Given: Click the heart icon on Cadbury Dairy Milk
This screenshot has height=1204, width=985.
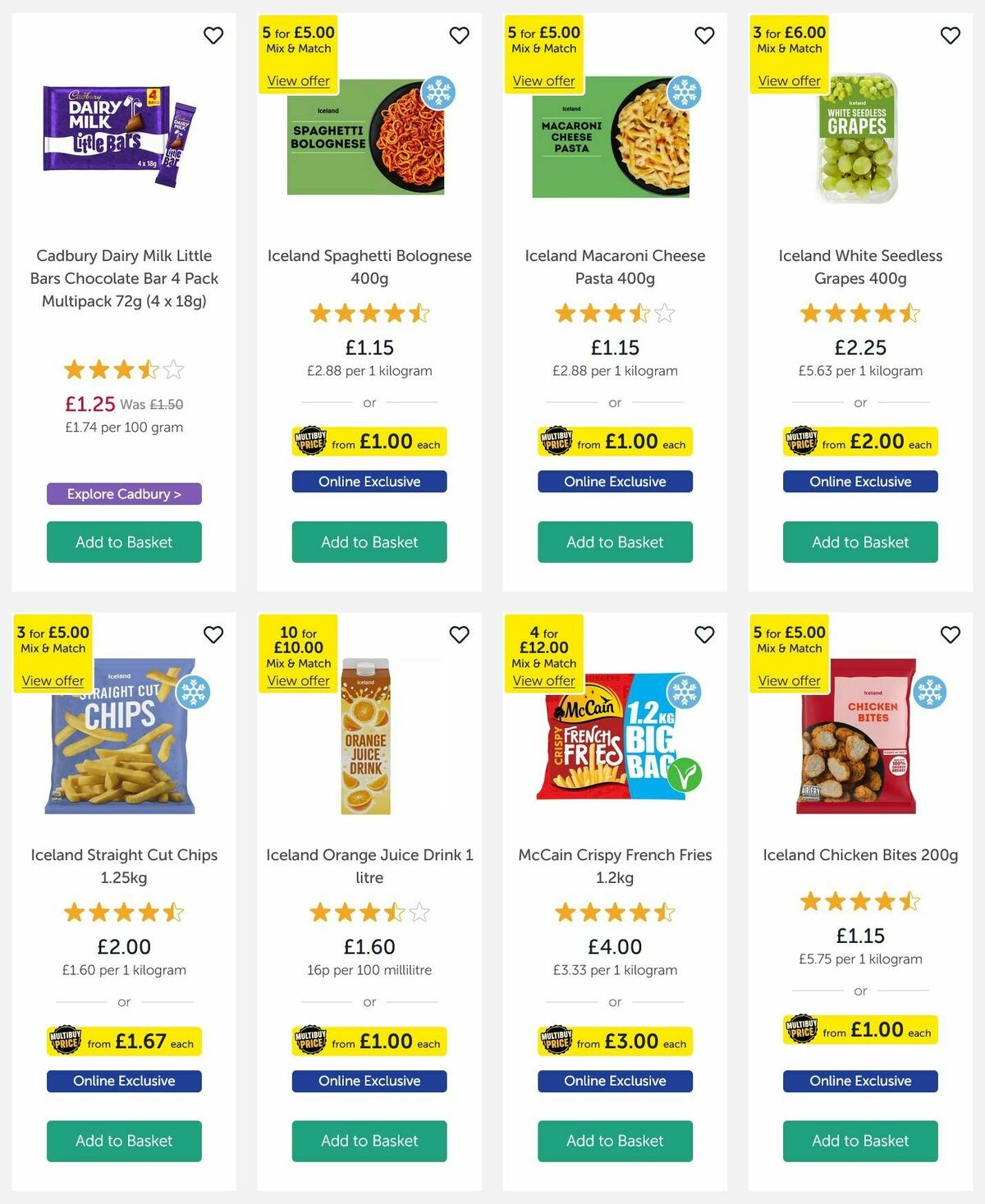Looking at the screenshot, I should pyautogui.click(x=213, y=35).
